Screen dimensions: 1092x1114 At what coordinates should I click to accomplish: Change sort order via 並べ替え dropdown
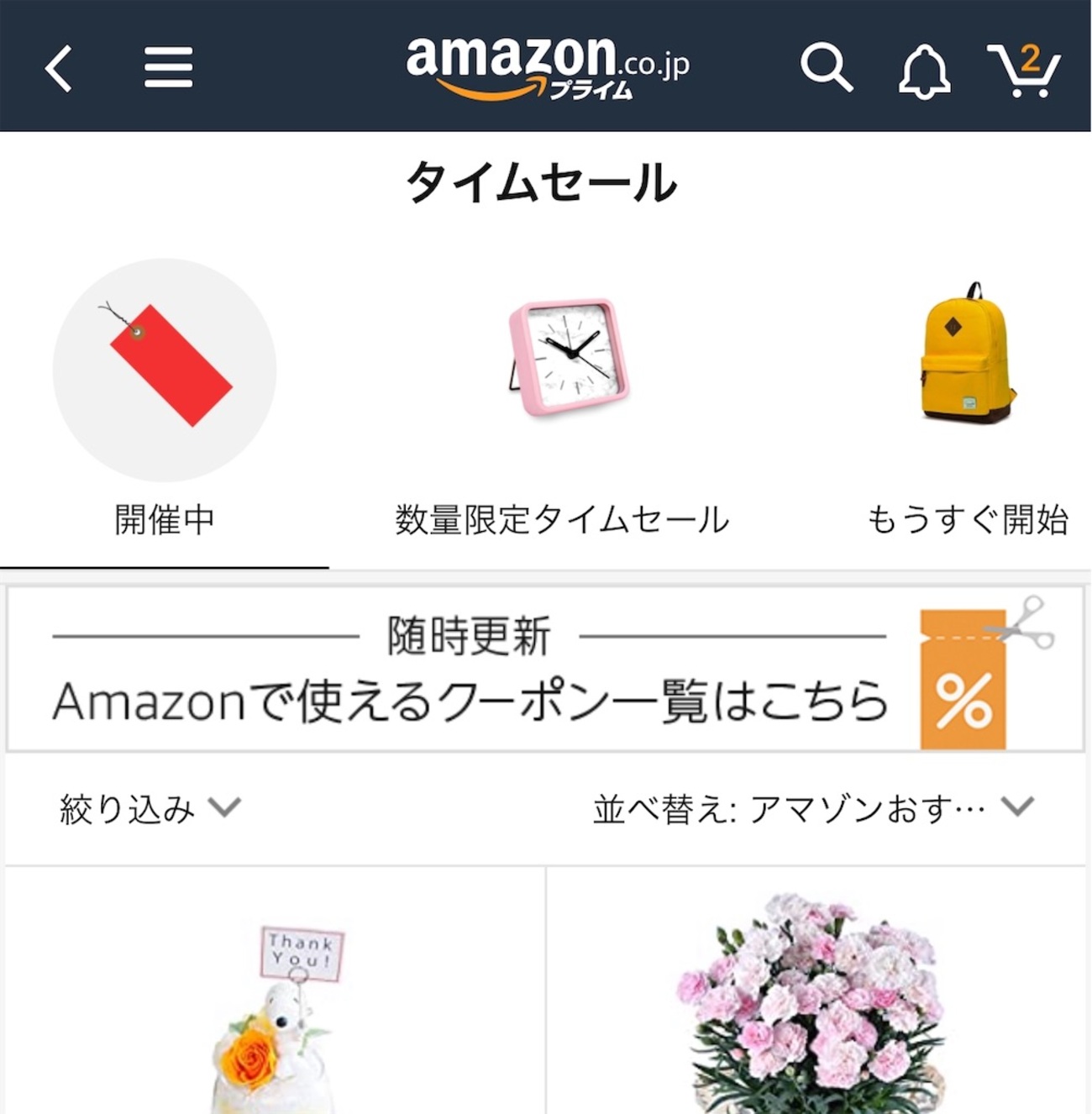pyautogui.click(x=812, y=808)
